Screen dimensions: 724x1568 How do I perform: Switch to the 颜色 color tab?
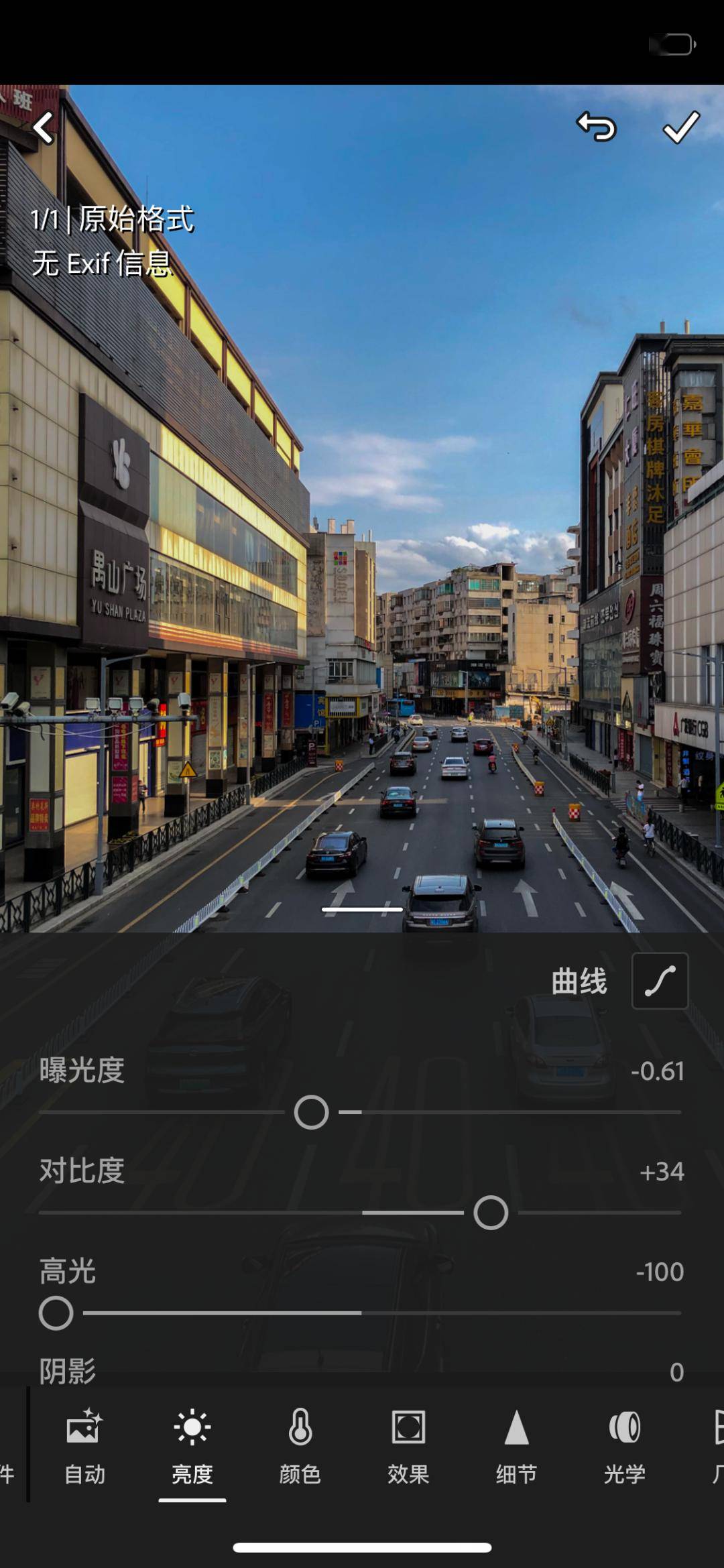(x=300, y=1445)
